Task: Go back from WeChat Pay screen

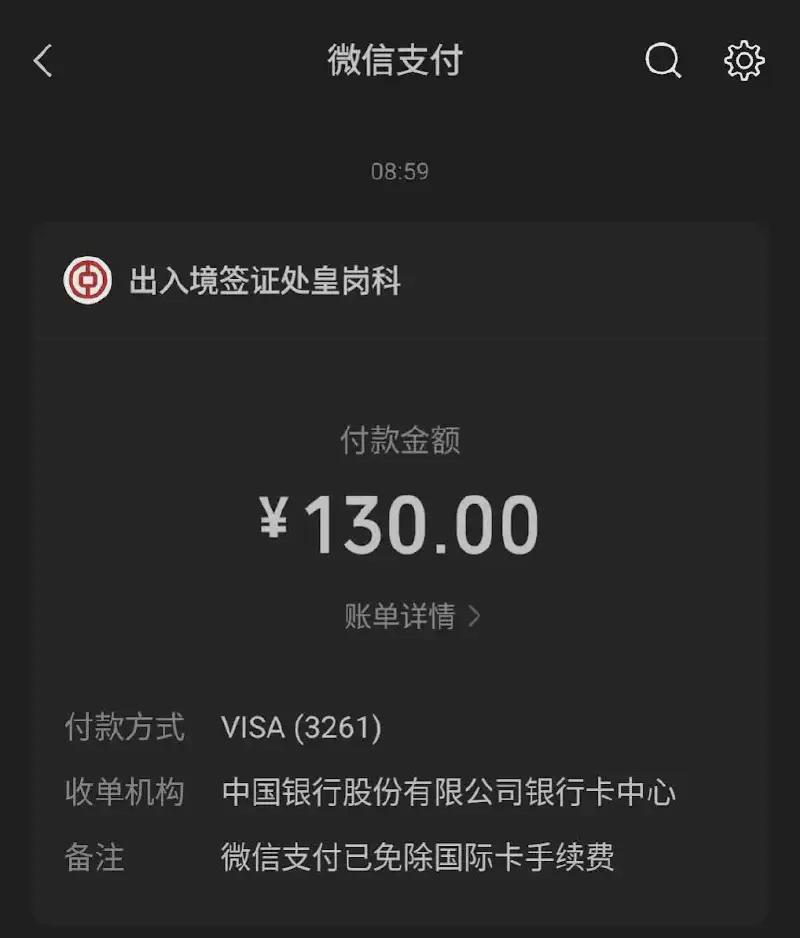Action: [x=42, y=61]
